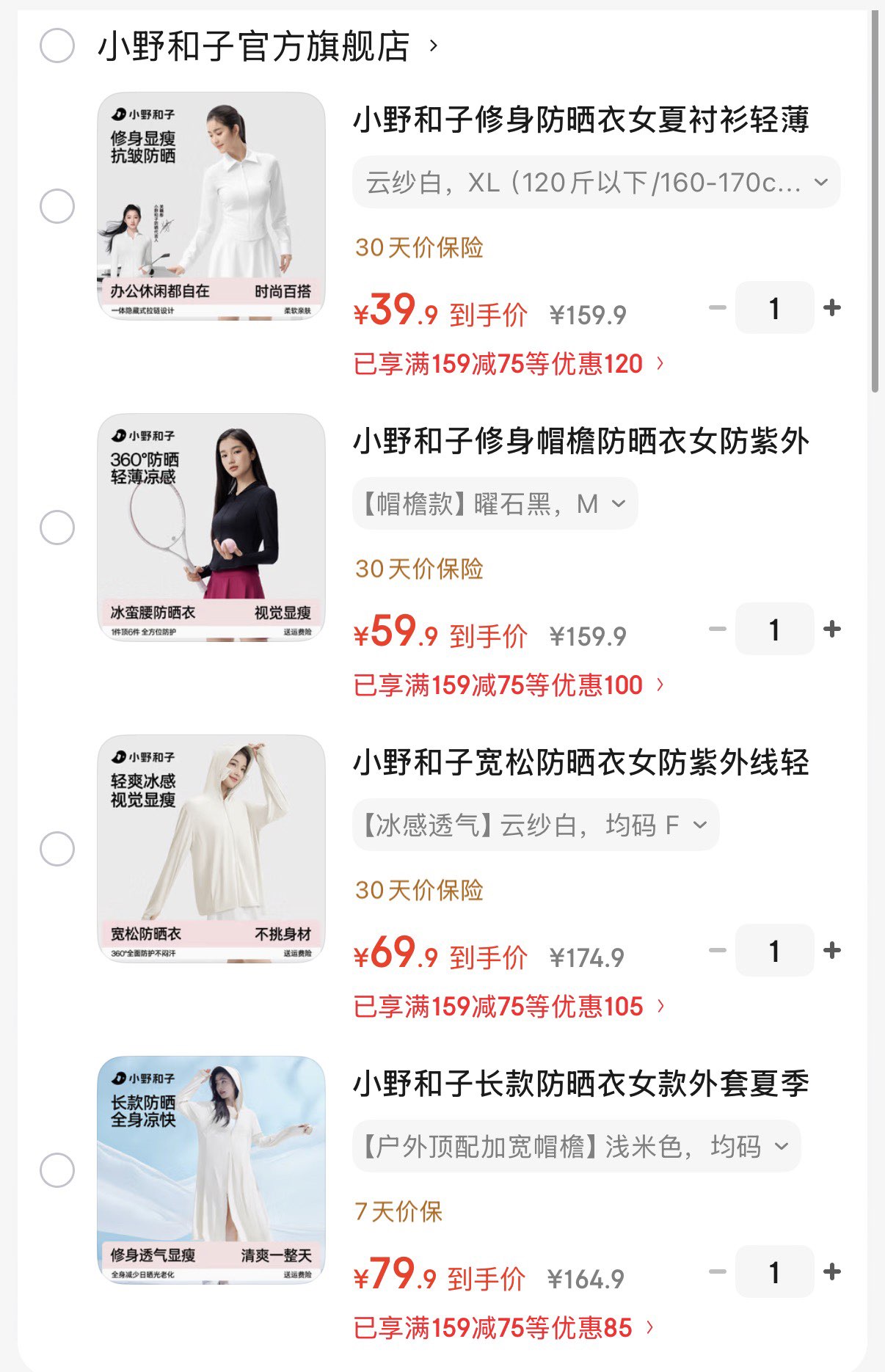Increase quantity of the white shirt item
This screenshot has height=1372, width=885.
[832, 307]
